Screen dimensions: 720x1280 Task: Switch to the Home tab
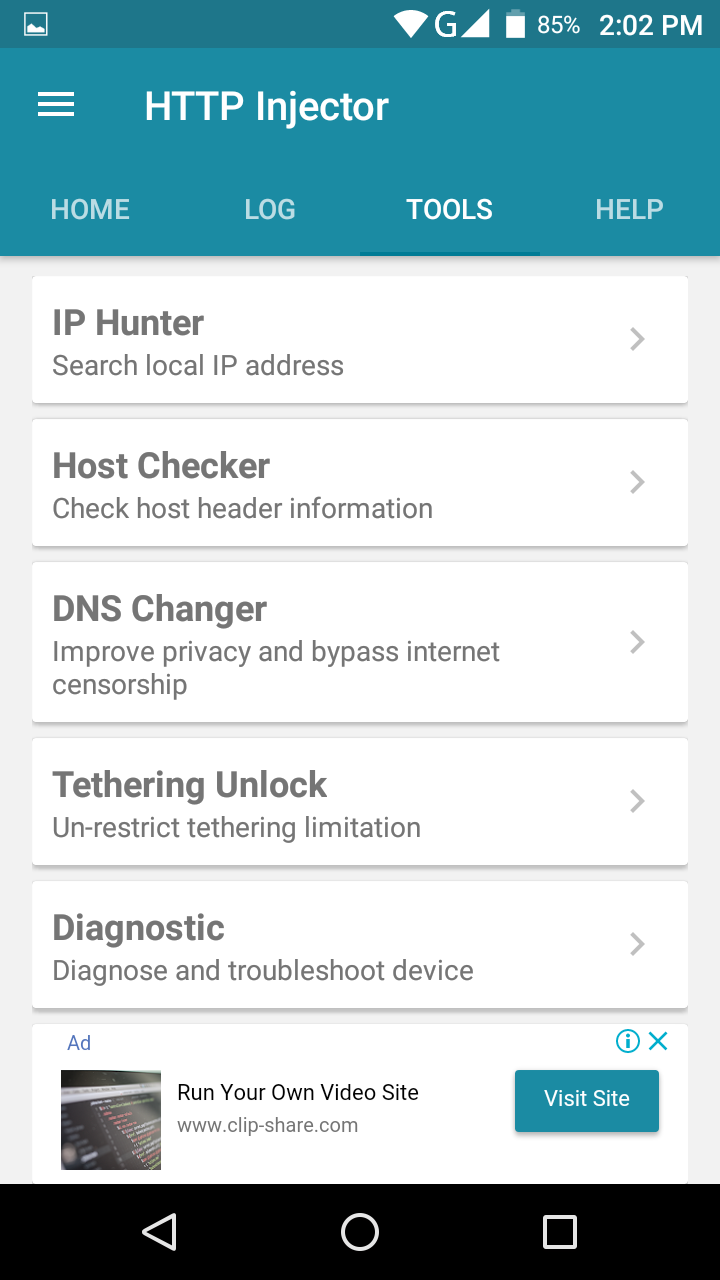point(90,209)
